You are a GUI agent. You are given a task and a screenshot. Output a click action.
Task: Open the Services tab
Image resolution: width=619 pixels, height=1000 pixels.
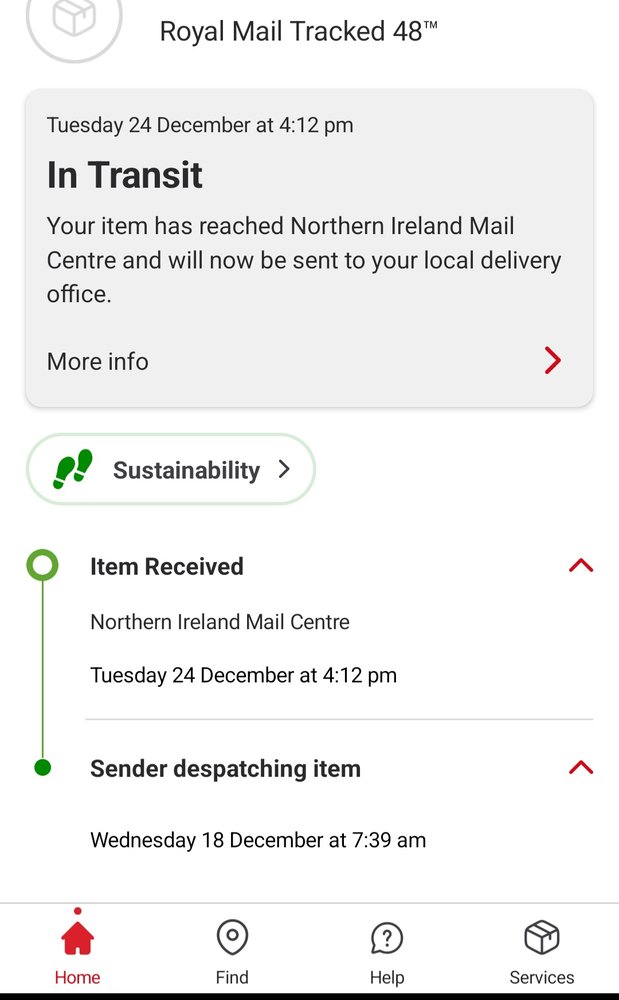(542, 951)
